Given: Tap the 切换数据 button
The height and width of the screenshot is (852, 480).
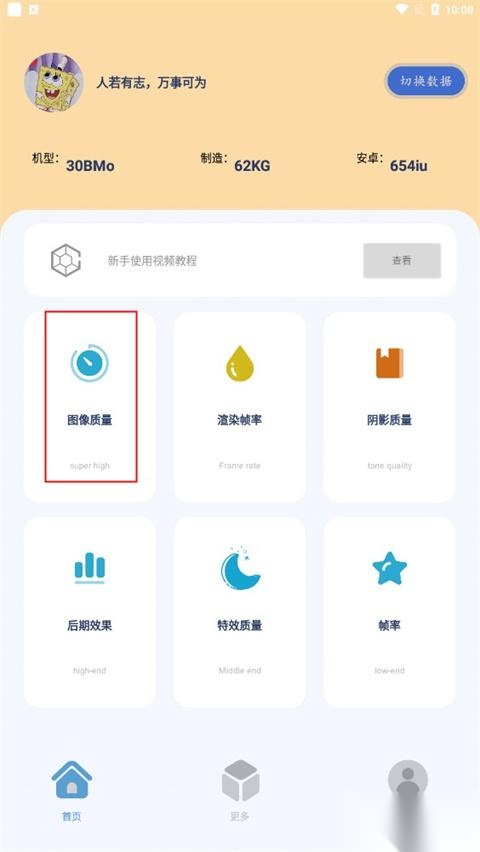Looking at the screenshot, I should (426, 81).
